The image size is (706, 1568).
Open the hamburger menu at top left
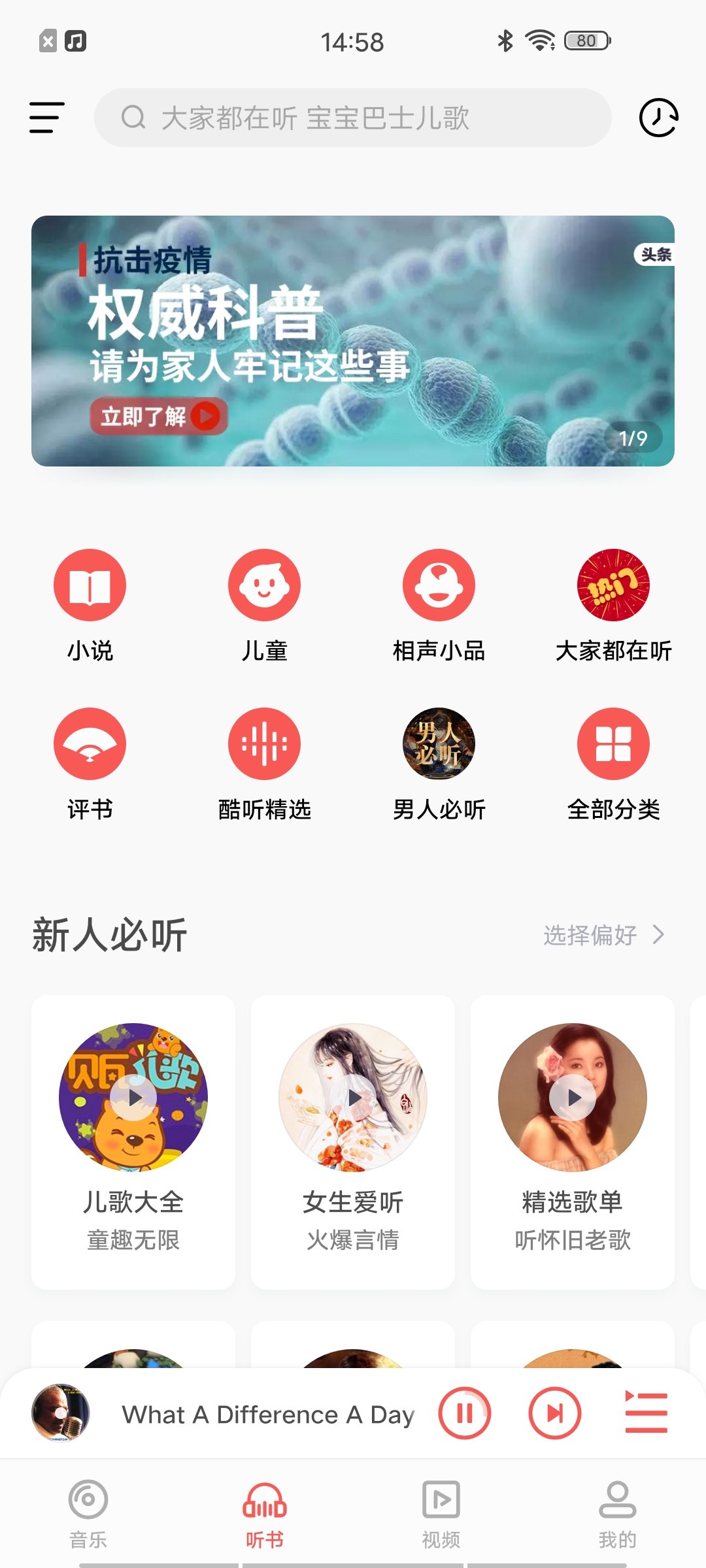point(46,118)
